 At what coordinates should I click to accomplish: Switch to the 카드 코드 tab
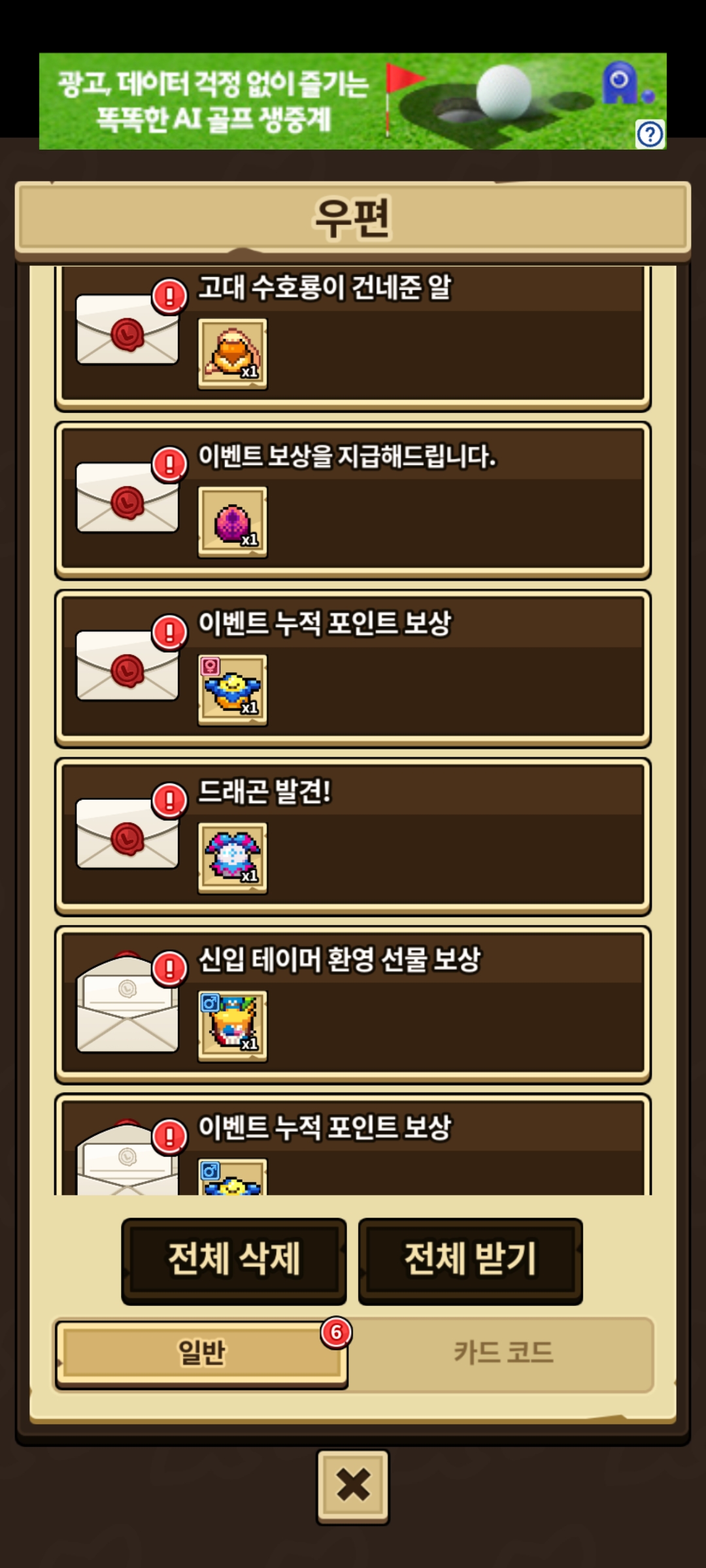pos(503,1353)
